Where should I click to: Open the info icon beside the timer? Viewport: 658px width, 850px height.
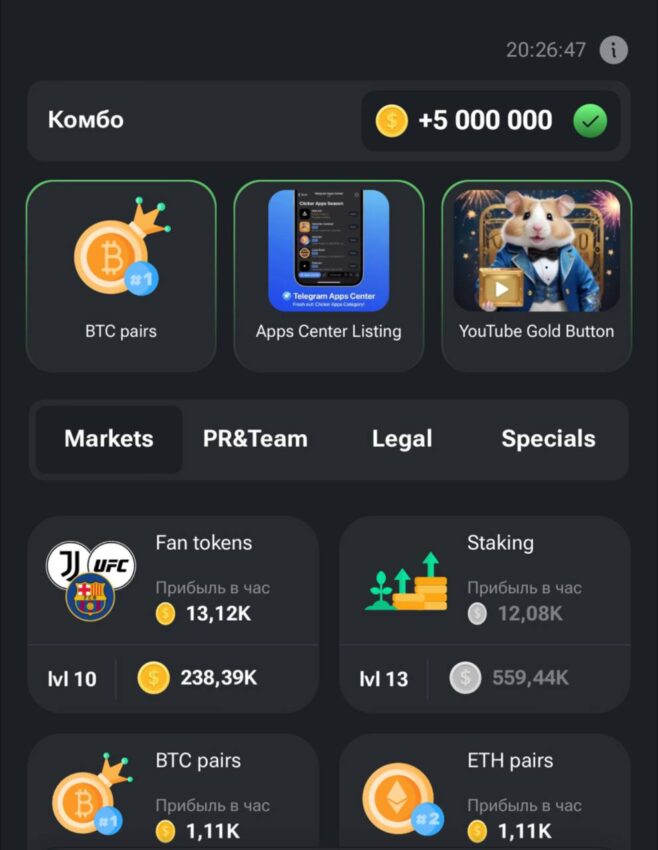click(613, 49)
